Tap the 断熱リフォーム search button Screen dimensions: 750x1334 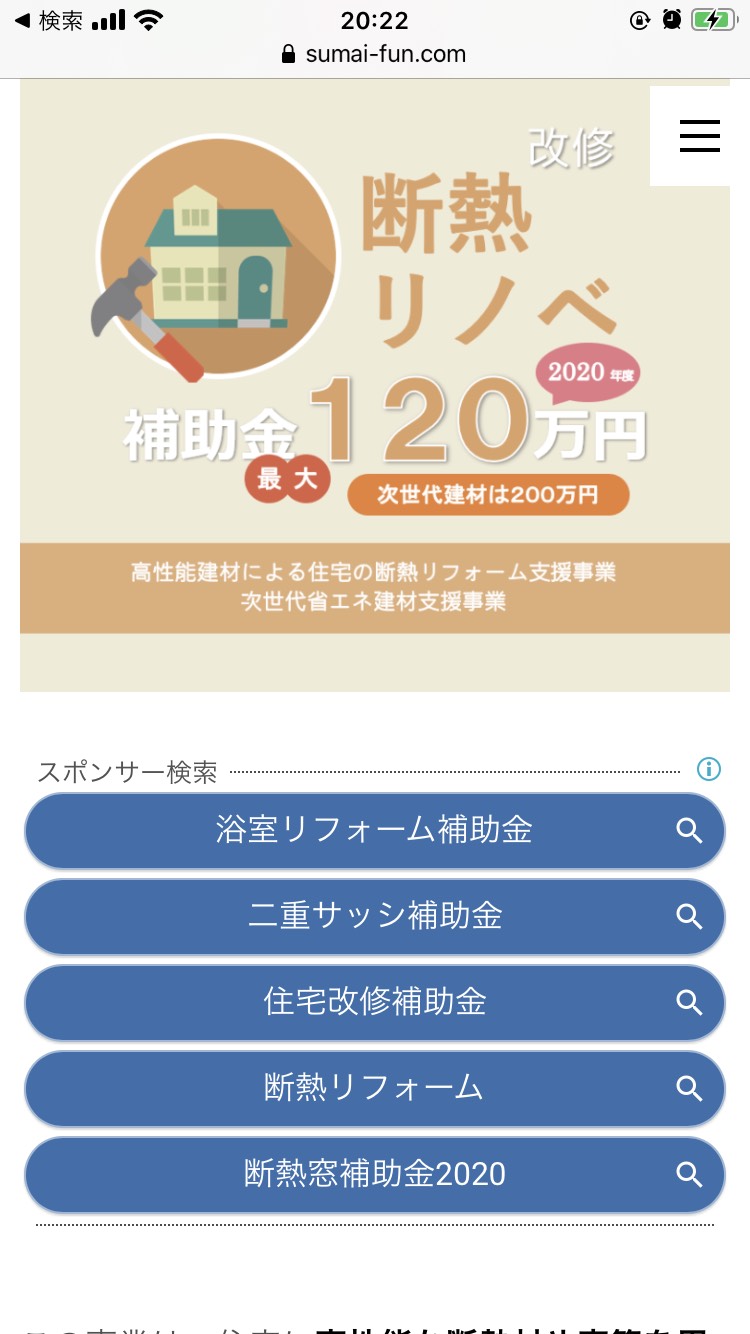(x=375, y=1089)
